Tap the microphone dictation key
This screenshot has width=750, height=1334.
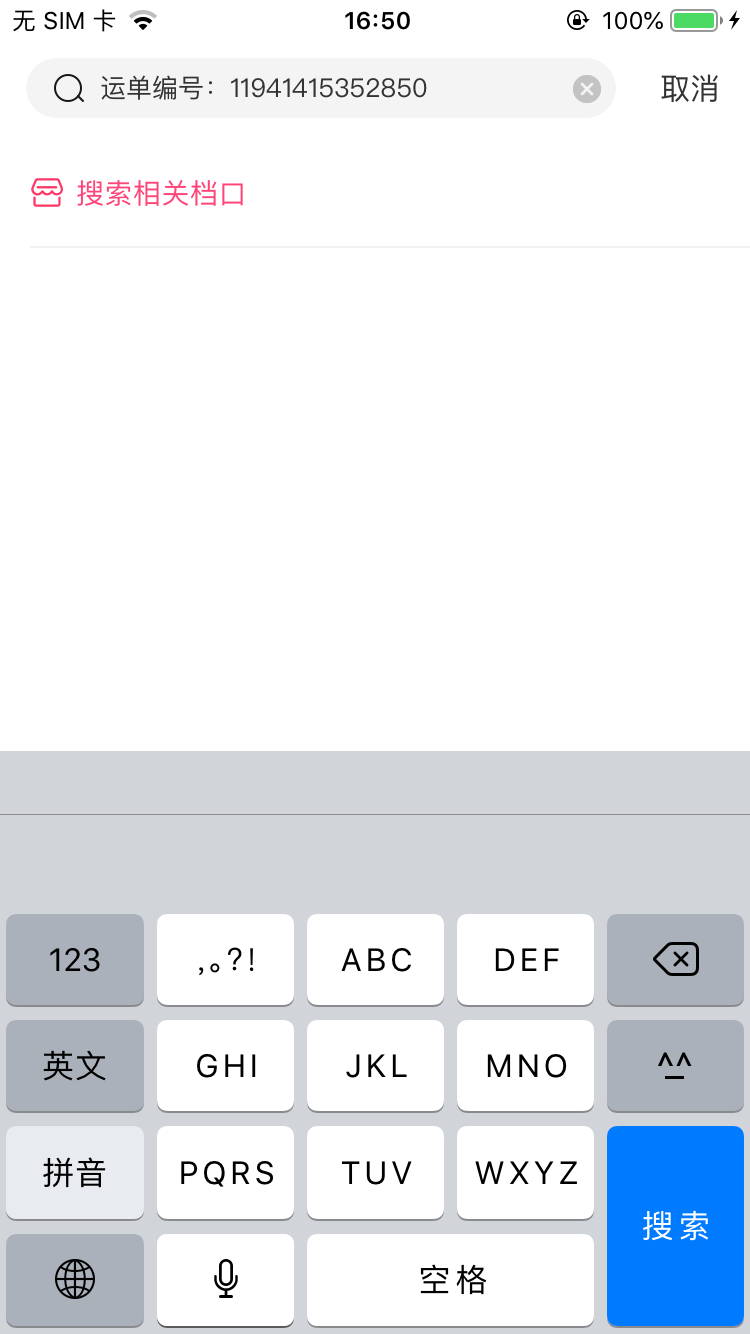click(x=225, y=1279)
